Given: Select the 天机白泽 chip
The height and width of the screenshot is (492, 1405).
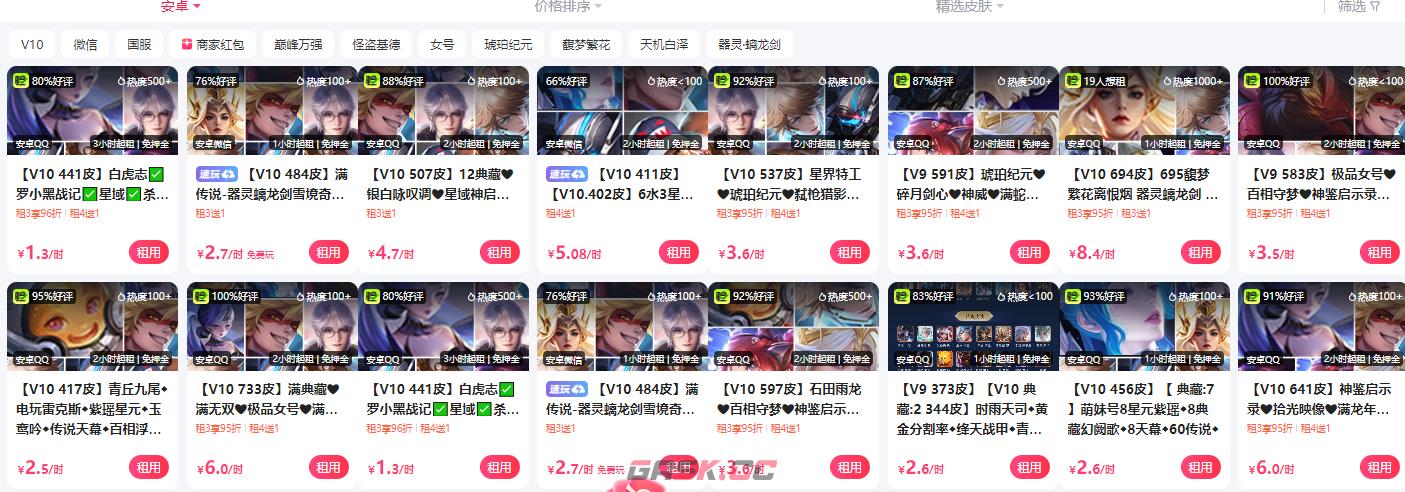Looking at the screenshot, I should coord(664,44).
